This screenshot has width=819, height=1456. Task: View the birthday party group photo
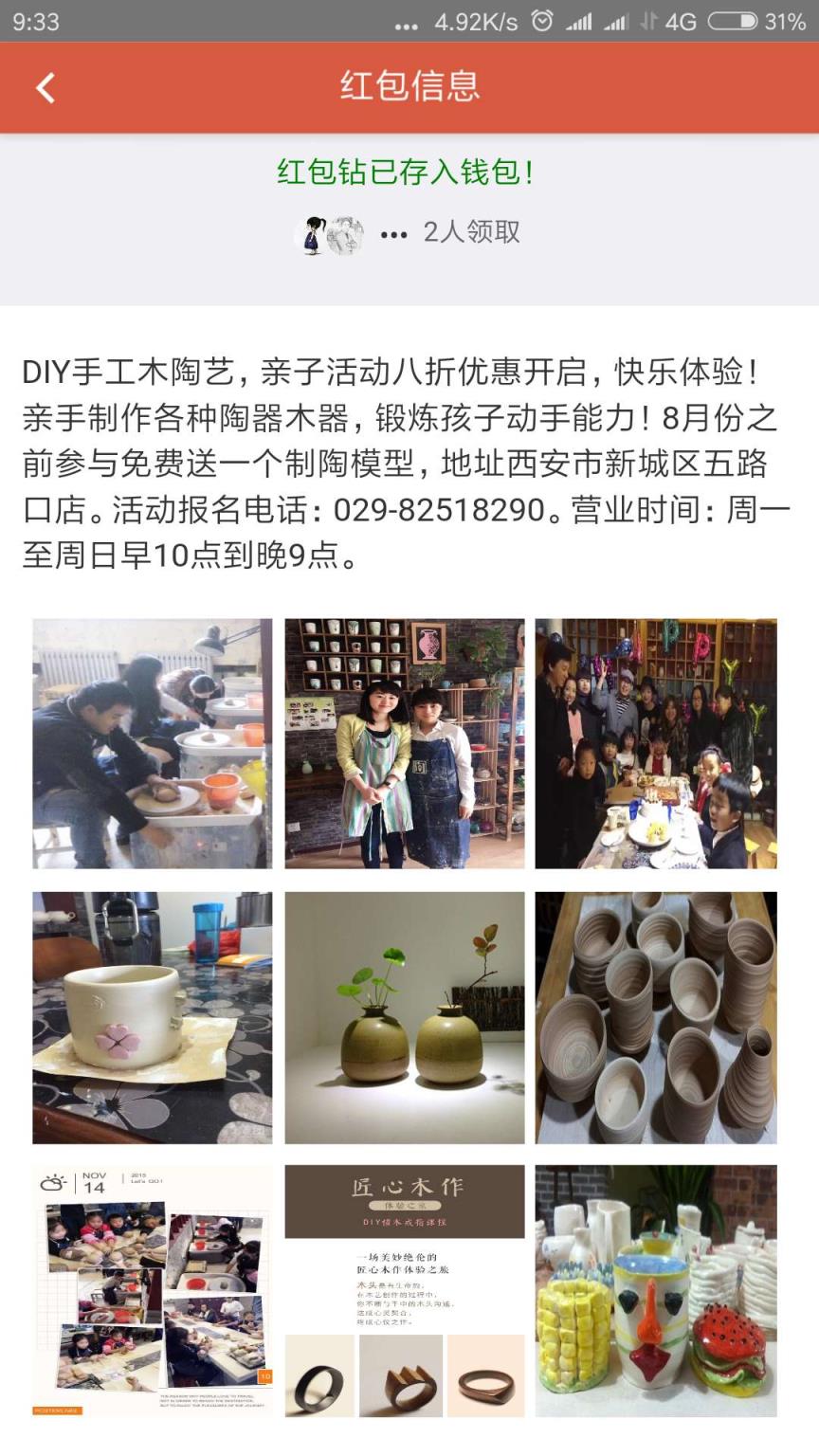[656, 743]
